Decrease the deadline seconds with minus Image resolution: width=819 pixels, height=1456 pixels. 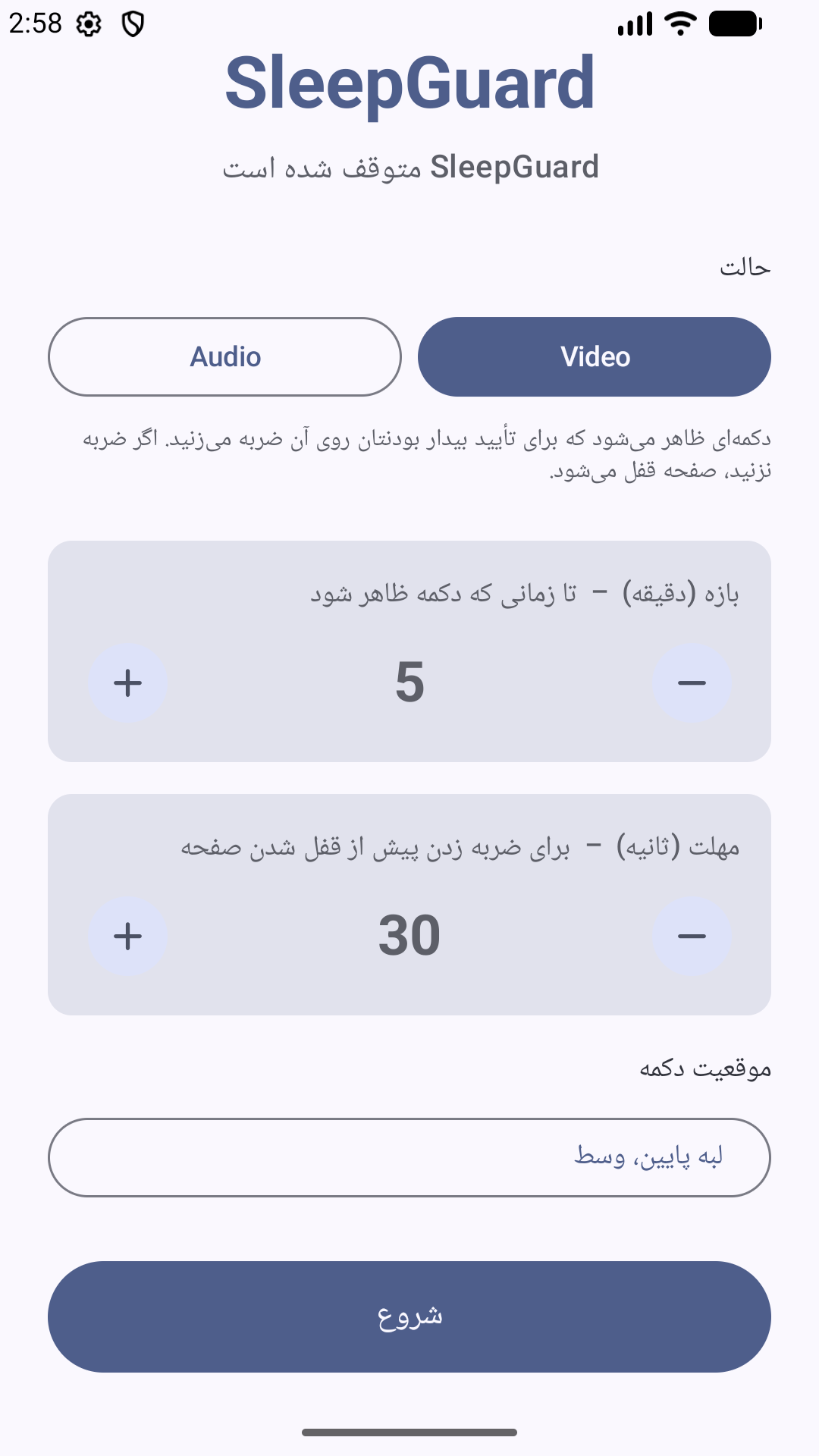pos(692,936)
